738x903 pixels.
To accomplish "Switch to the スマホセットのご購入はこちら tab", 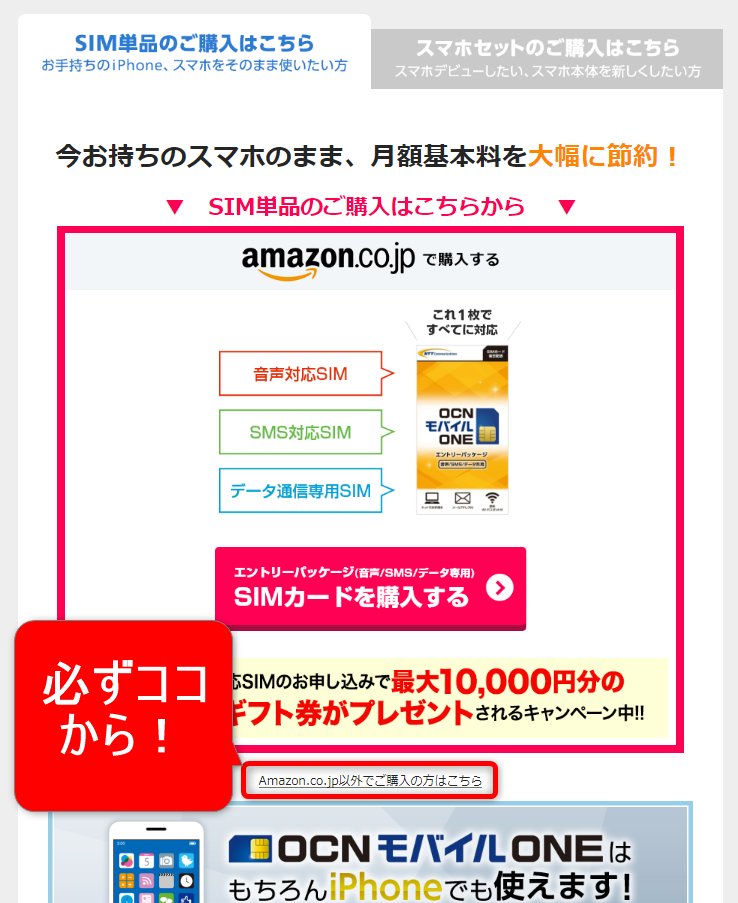I will (547, 58).
